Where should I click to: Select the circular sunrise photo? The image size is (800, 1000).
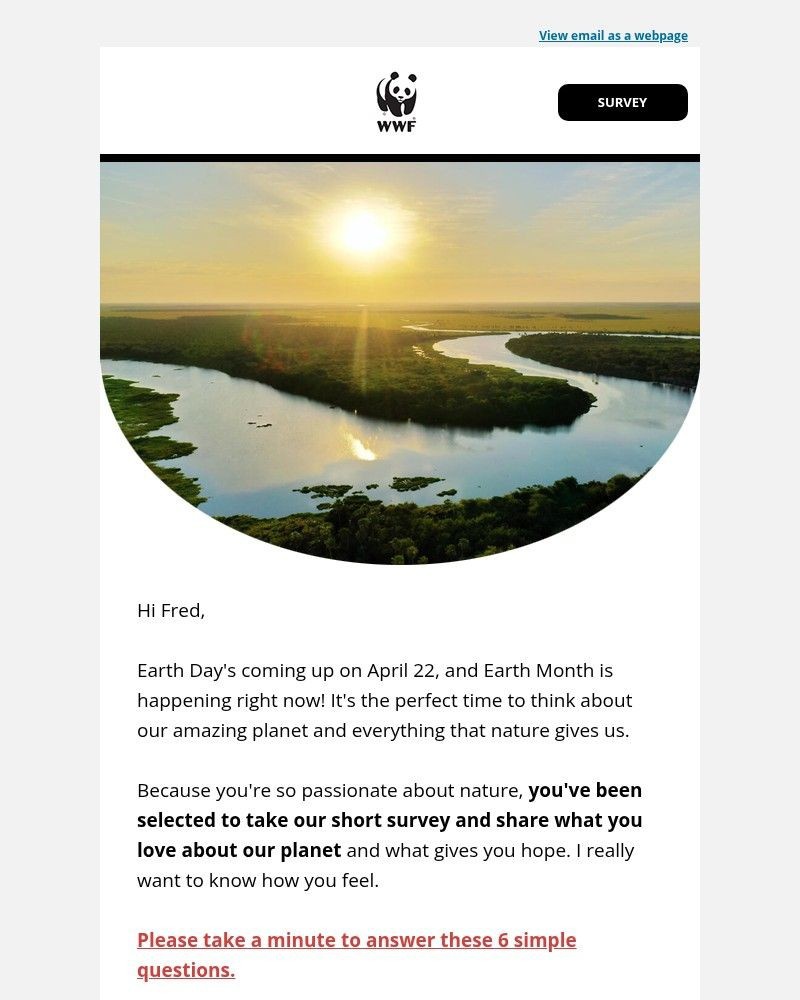[399, 360]
